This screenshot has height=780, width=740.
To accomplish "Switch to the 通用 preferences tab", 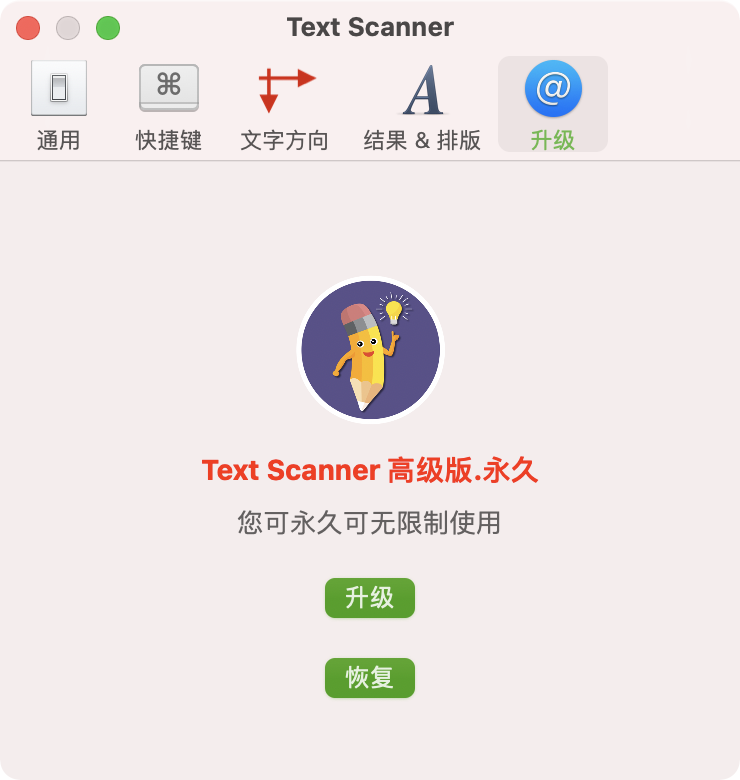I will (58, 105).
